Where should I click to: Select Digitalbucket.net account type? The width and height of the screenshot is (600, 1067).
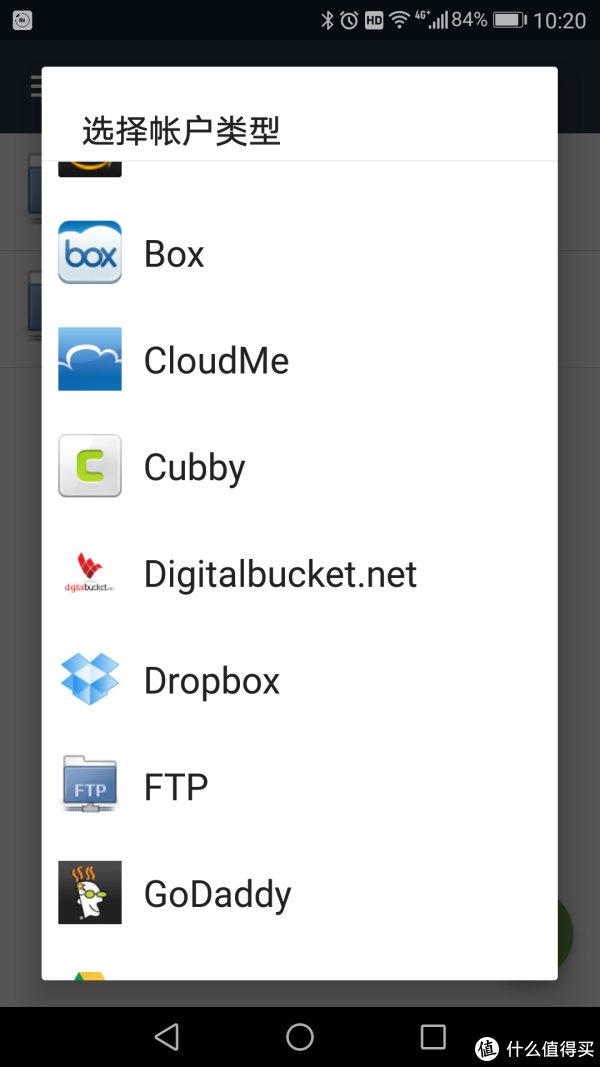point(299,573)
